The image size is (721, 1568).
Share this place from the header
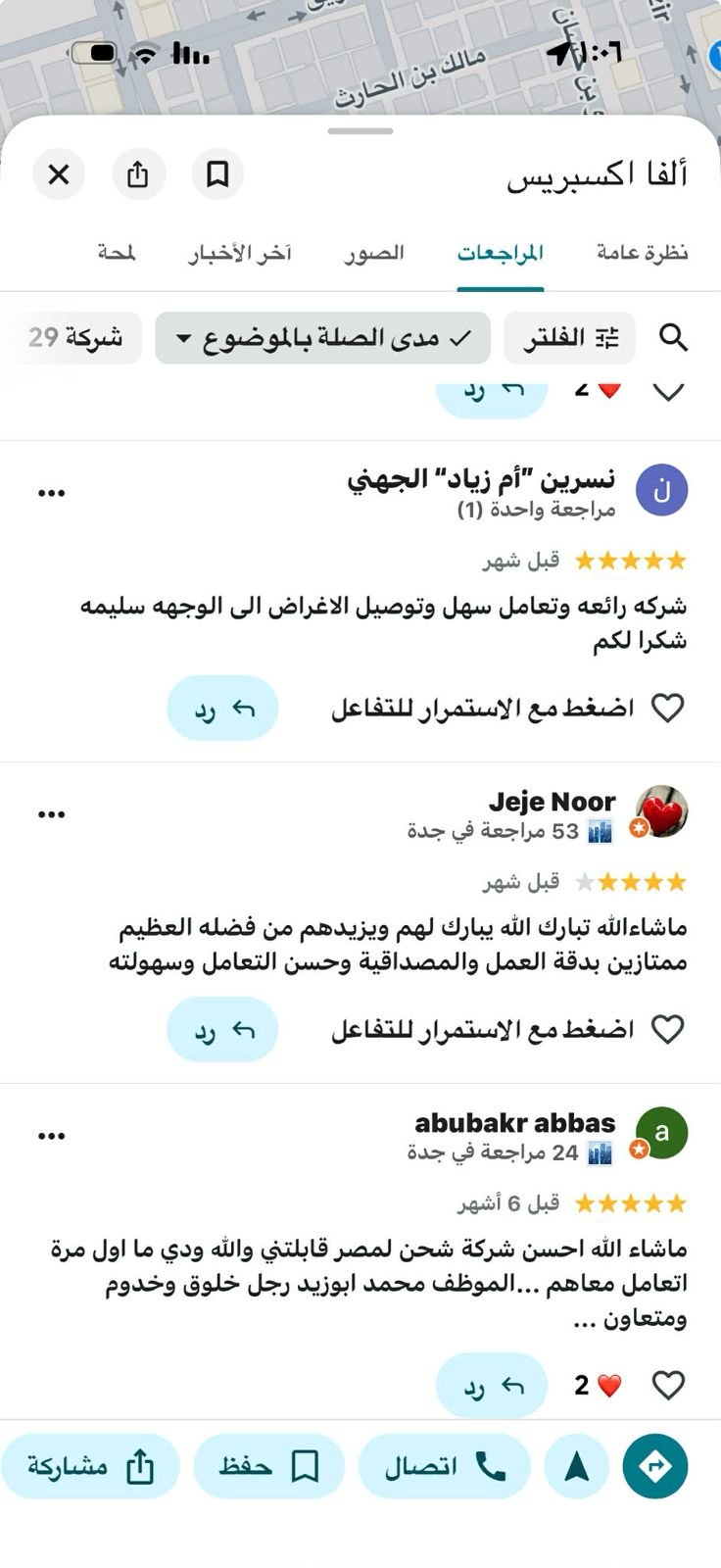pyautogui.click(x=138, y=174)
